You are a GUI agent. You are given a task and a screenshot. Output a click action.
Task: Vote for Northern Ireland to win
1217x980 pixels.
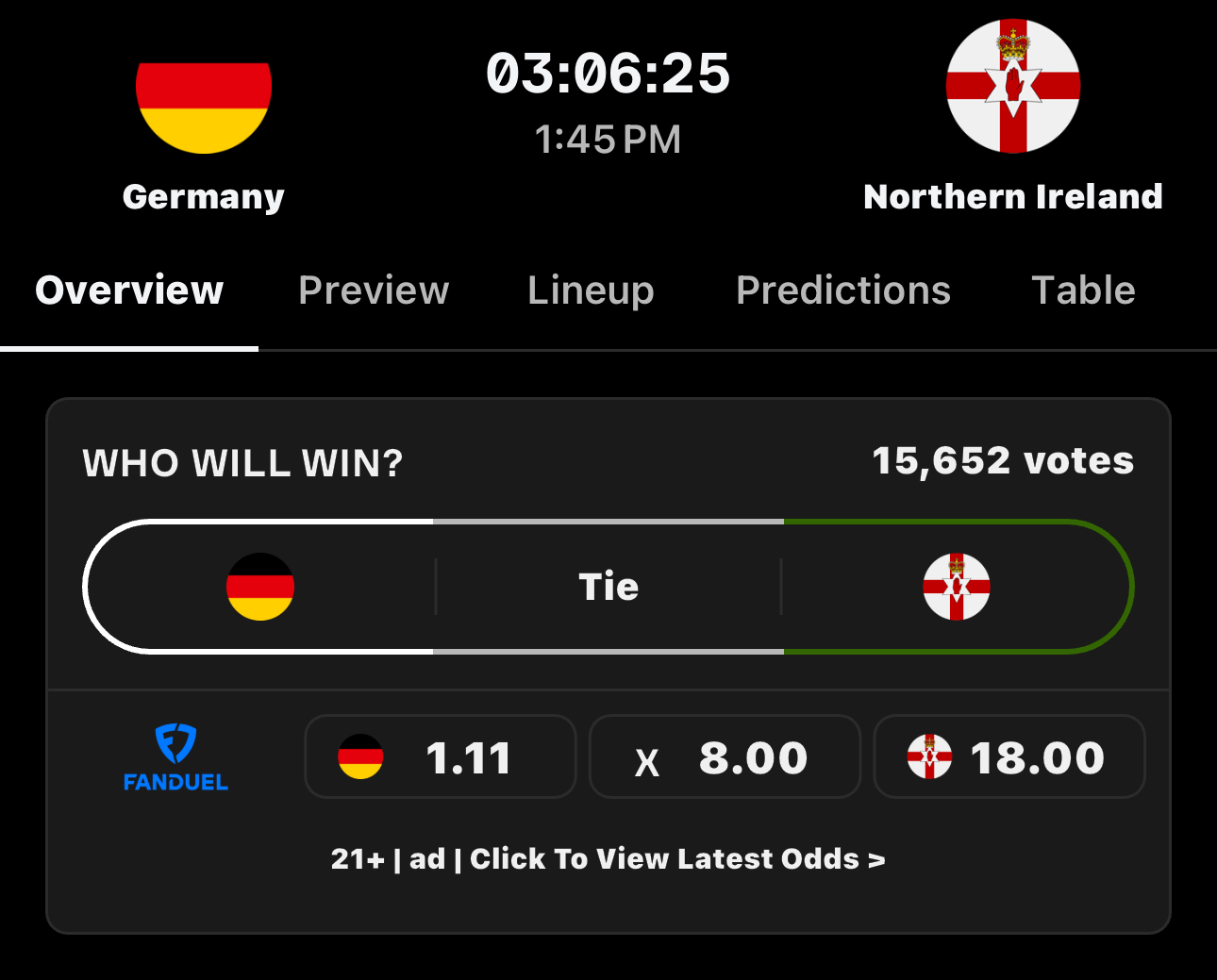tap(957, 587)
